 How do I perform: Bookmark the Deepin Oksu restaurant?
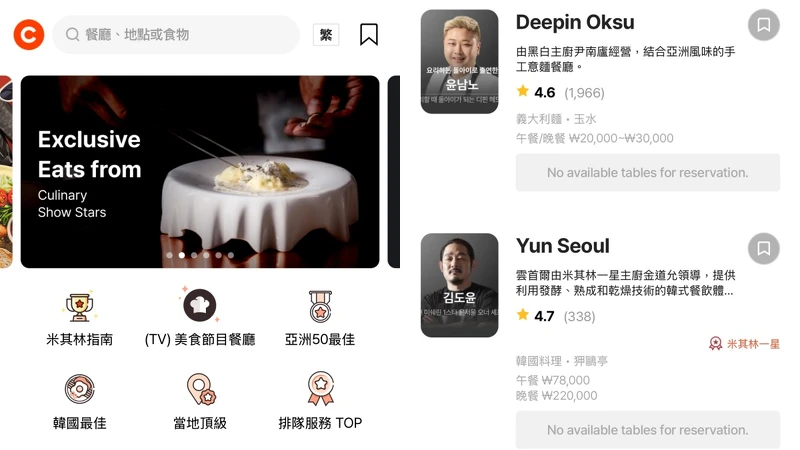tap(763, 26)
